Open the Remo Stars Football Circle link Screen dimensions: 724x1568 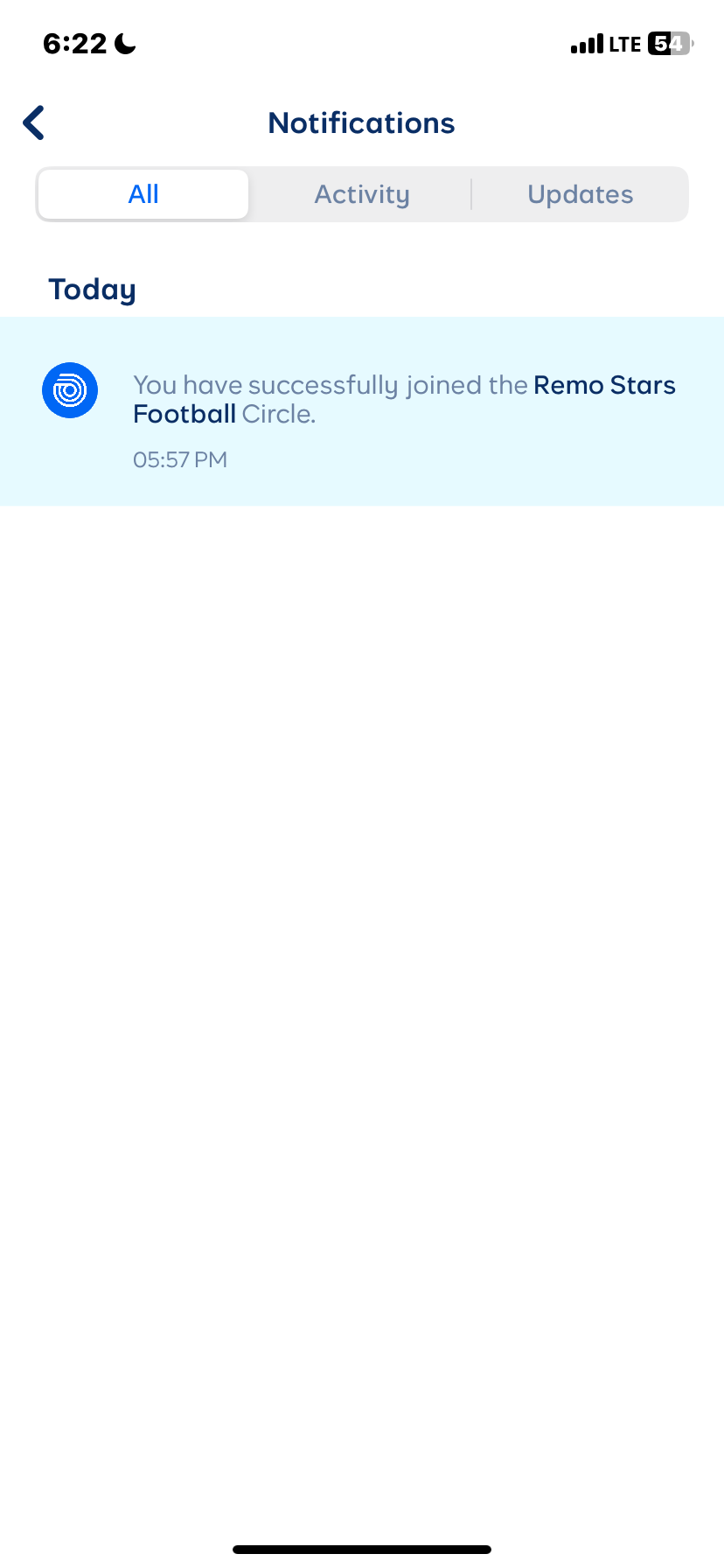pos(604,385)
